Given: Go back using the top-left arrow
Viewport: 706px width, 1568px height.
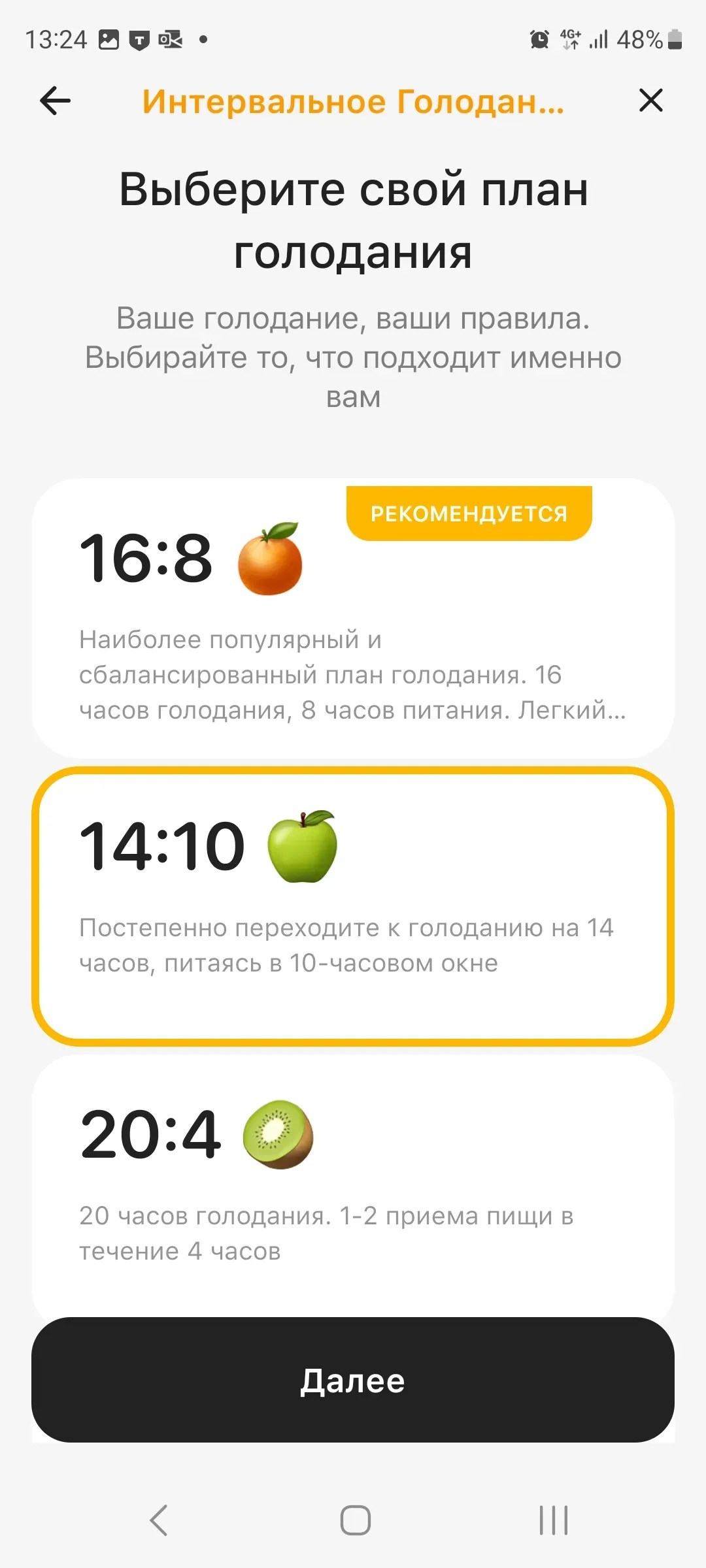Looking at the screenshot, I should click(56, 101).
